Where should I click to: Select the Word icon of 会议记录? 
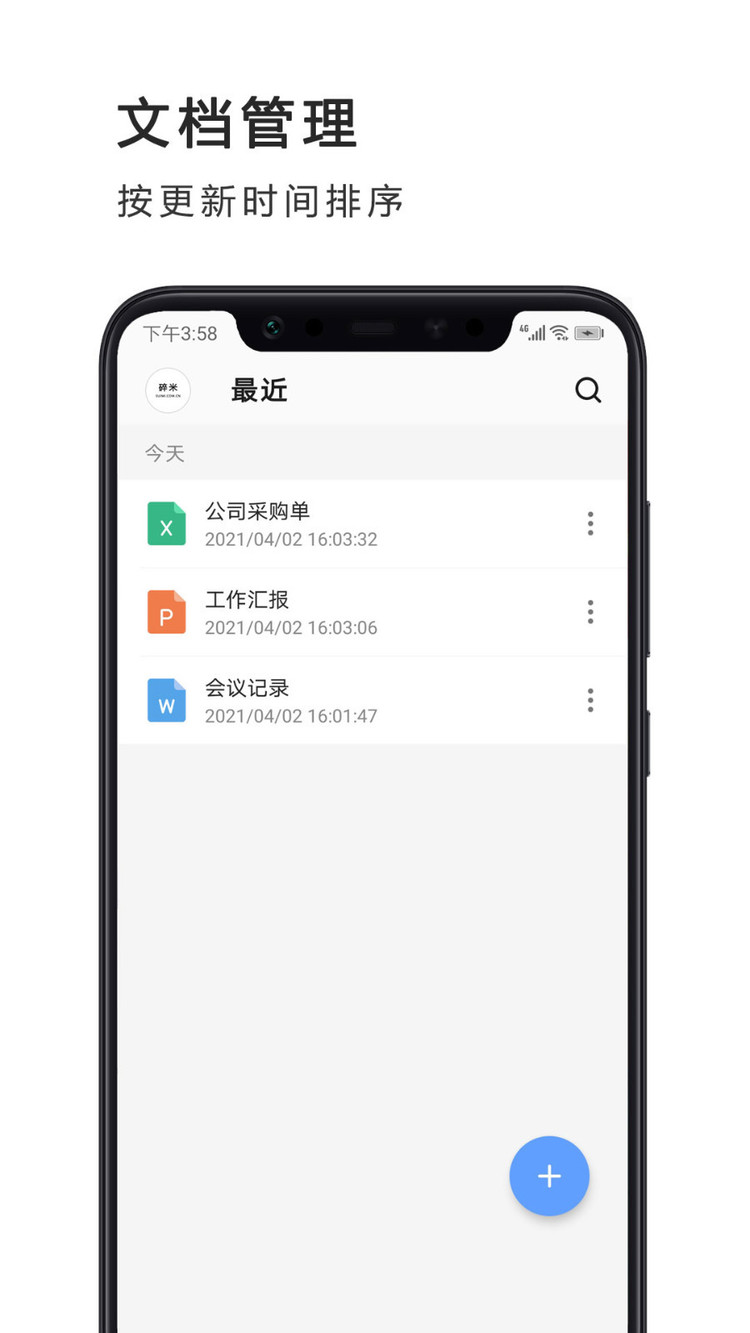(166, 700)
